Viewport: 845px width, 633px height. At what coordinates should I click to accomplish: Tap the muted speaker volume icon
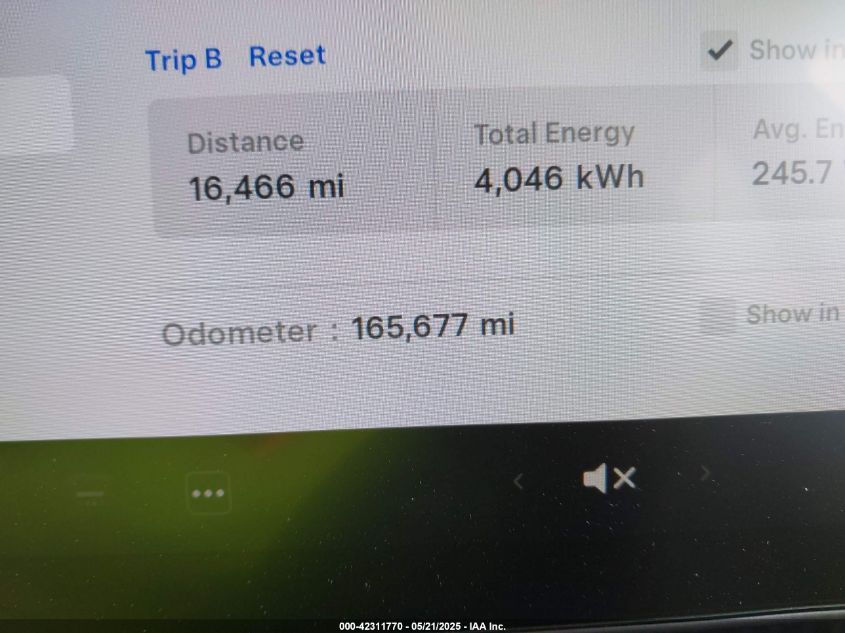tap(609, 480)
